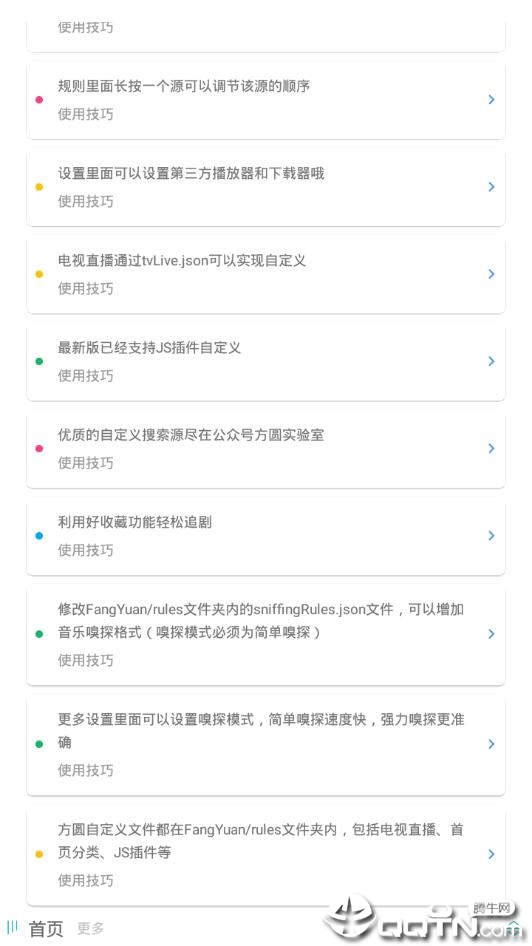Open the tvLive.json customization tip
The height and width of the screenshot is (946, 532).
(265, 275)
